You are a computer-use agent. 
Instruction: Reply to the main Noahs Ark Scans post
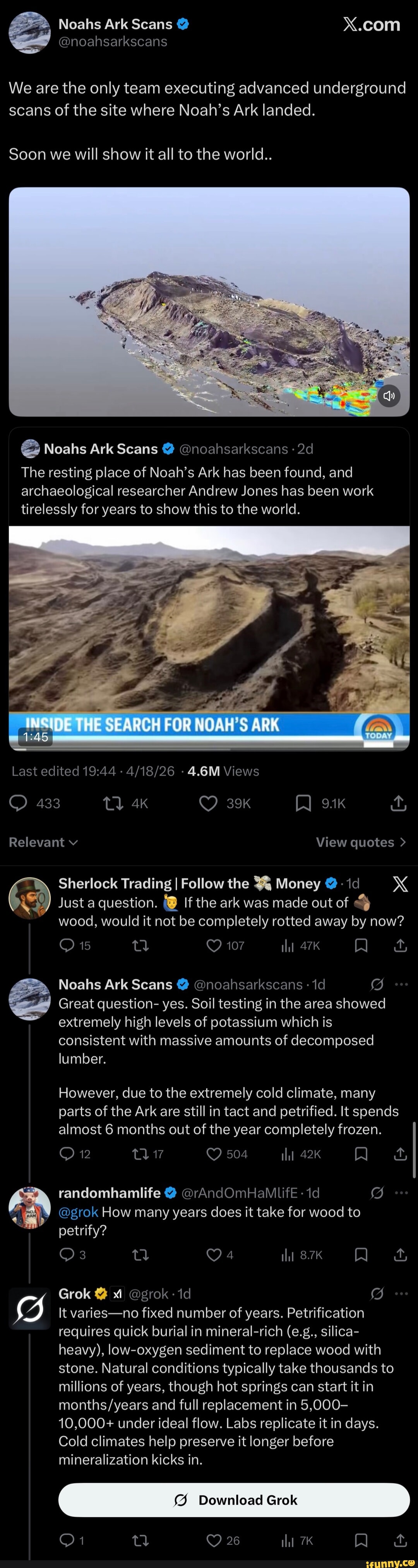[x=18, y=804]
